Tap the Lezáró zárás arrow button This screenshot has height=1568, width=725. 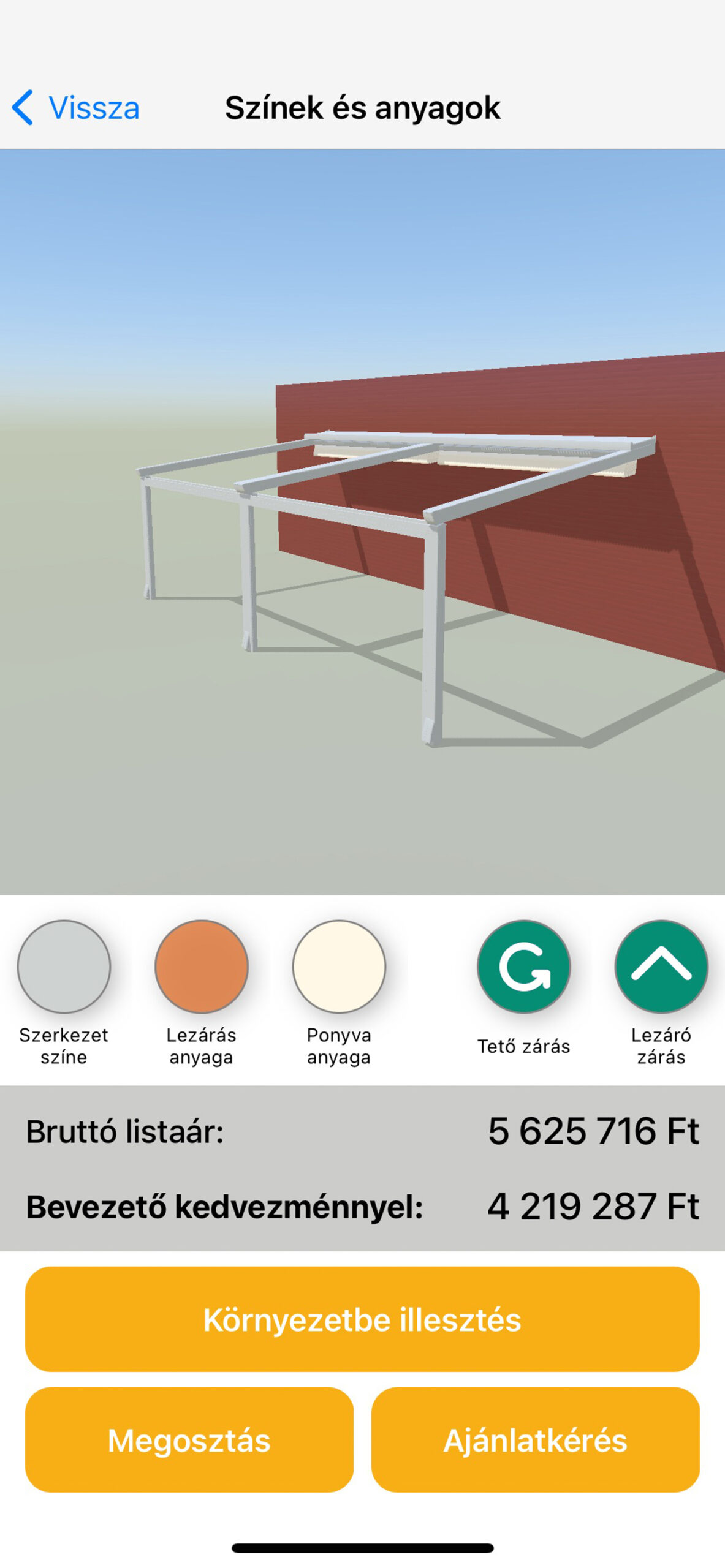click(661, 966)
